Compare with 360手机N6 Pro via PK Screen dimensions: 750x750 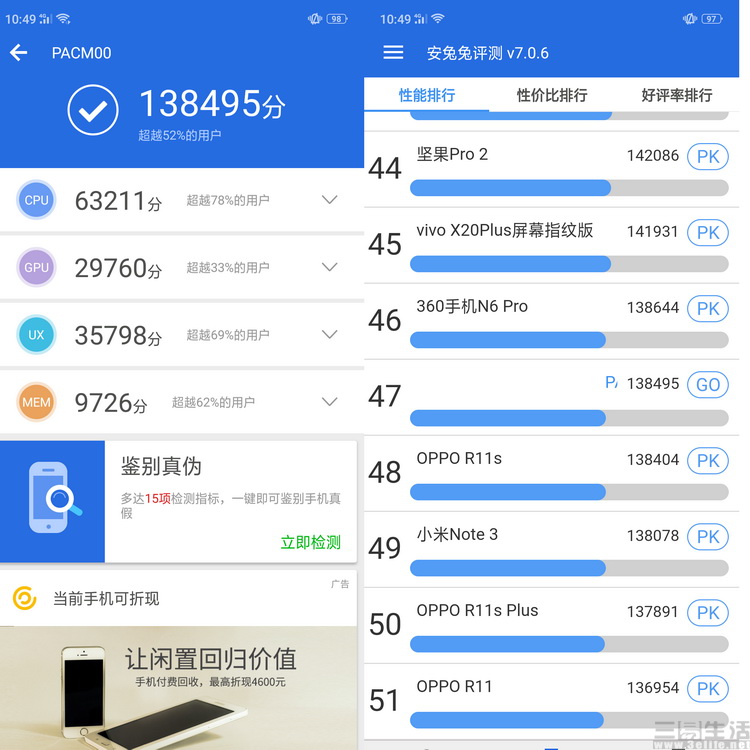pyautogui.click(x=708, y=308)
